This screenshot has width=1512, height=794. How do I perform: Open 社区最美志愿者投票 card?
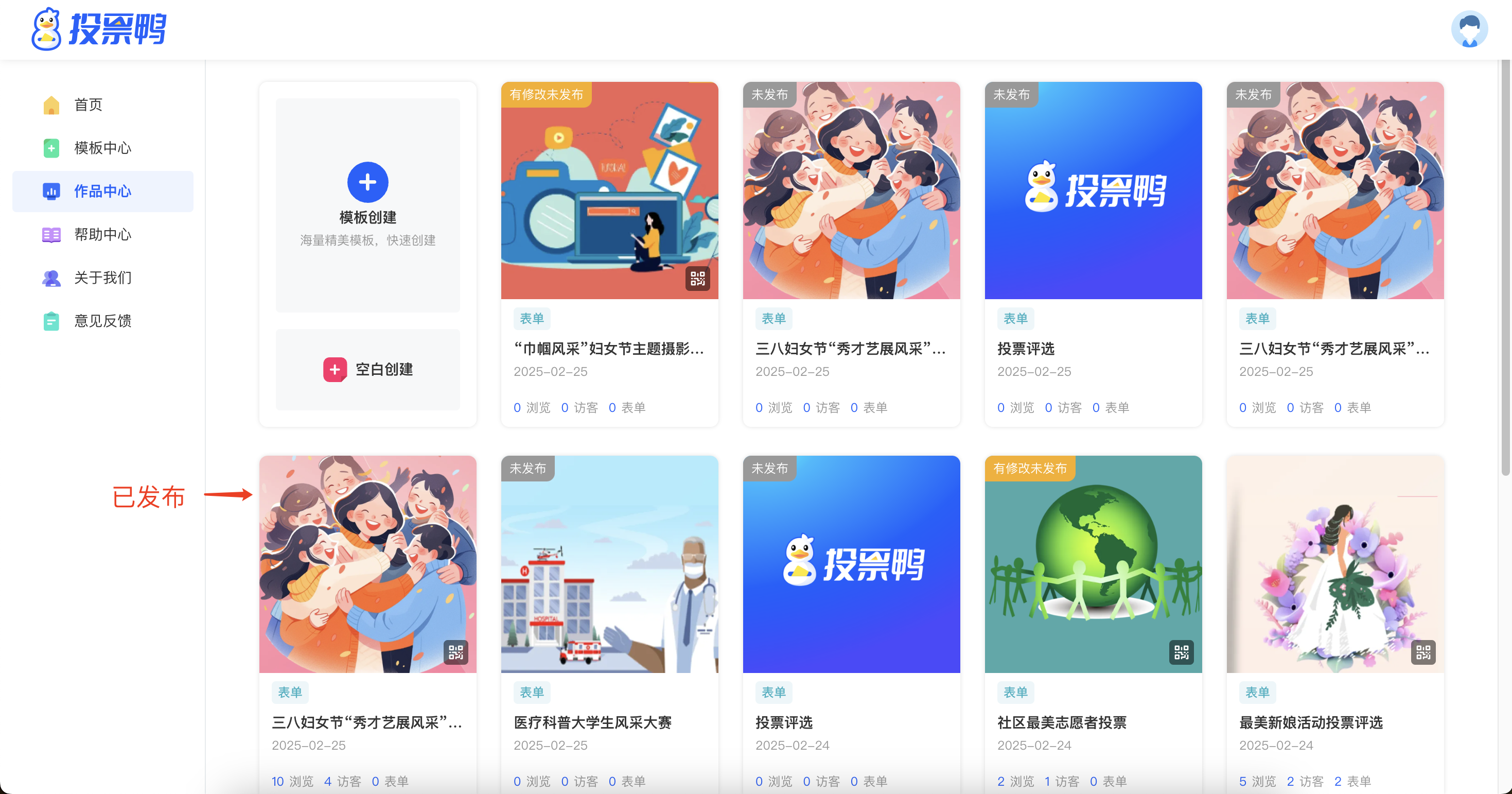click(1093, 564)
